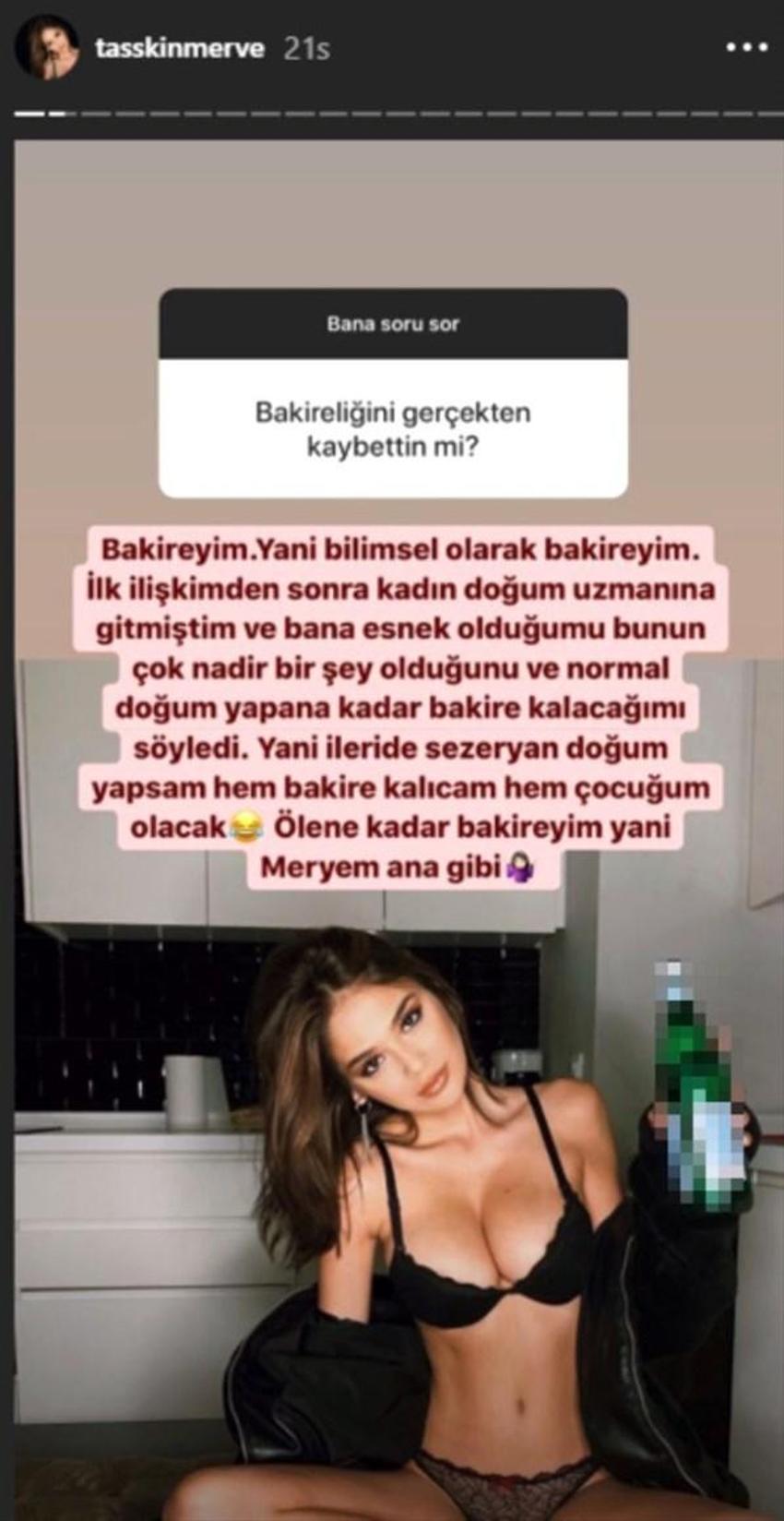
Task: Expand the question sticker card
Action: [395, 388]
